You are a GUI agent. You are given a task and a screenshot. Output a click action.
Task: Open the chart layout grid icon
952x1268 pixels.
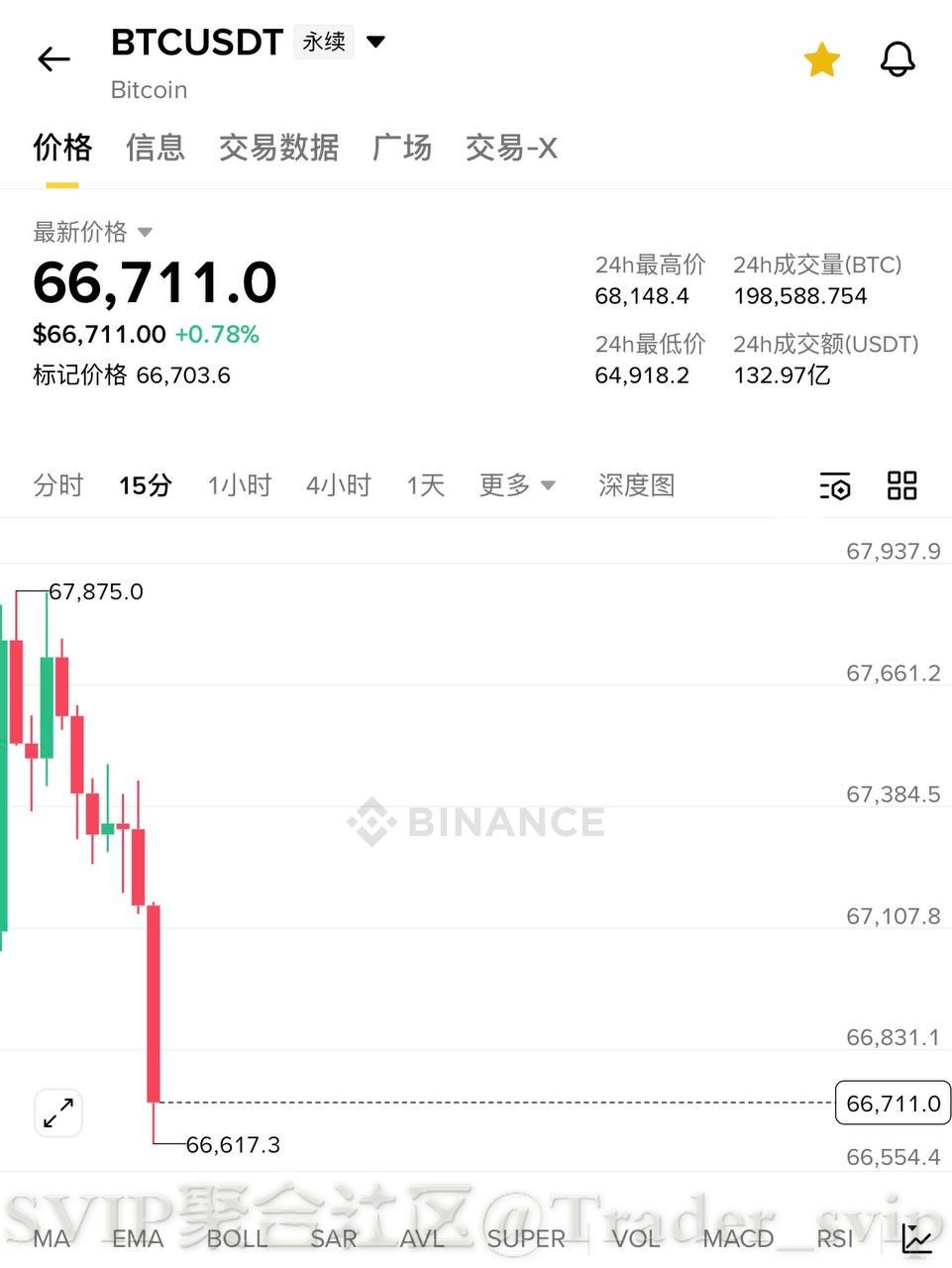coord(901,485)
